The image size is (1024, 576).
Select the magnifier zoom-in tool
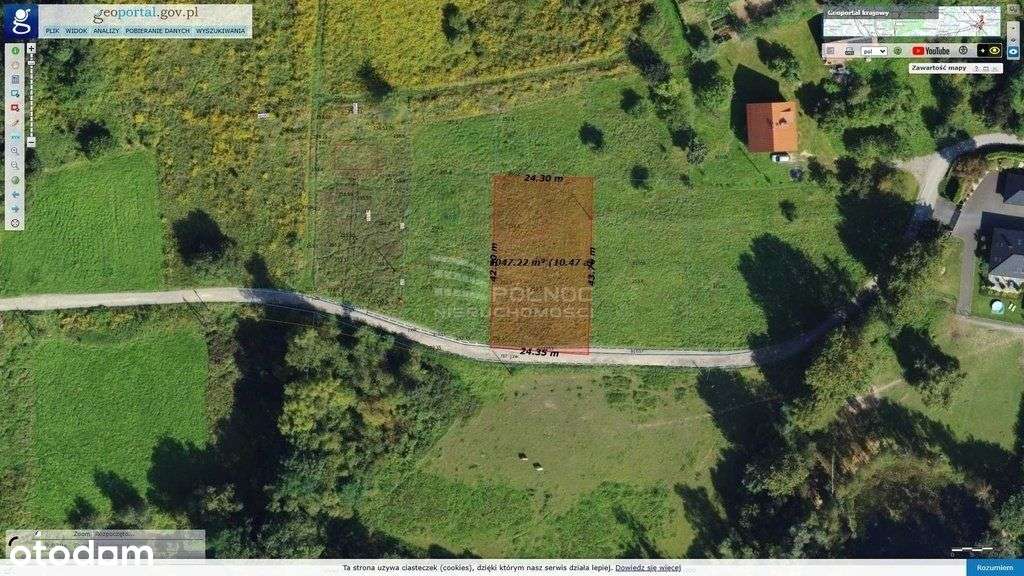tap(15, 151)
